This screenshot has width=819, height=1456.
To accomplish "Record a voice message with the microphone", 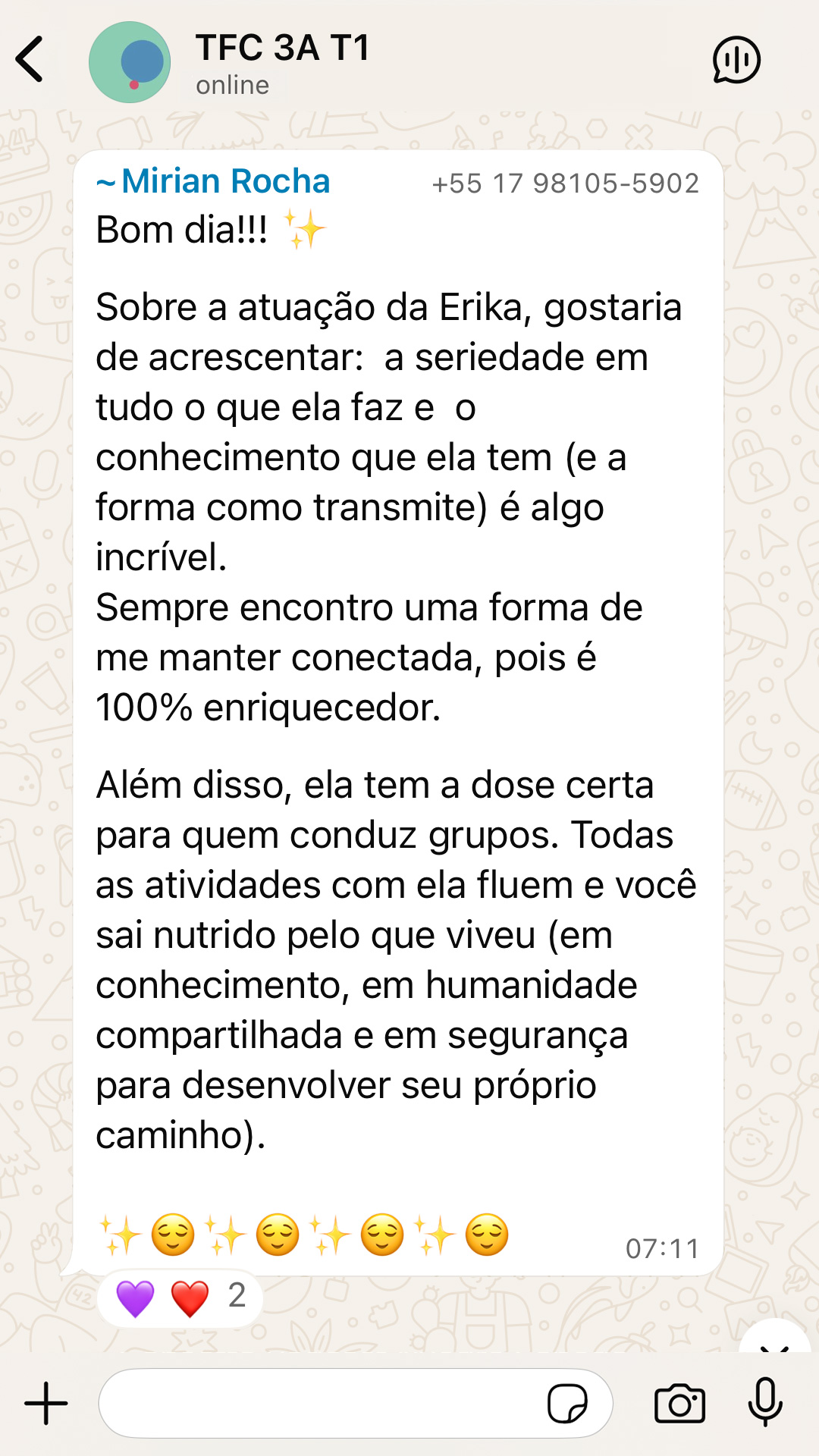I will tap(765, 1402).
